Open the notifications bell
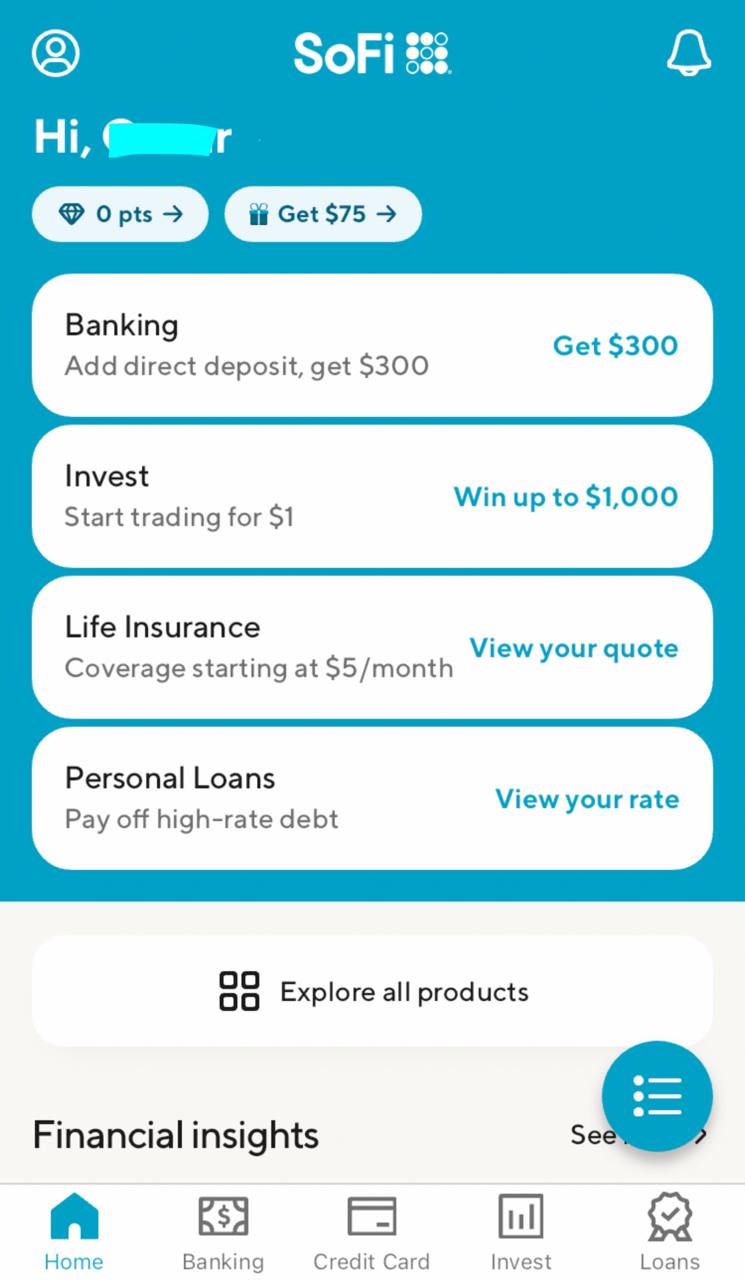This screenshot has height=1280, width=745. click(689, 52)
